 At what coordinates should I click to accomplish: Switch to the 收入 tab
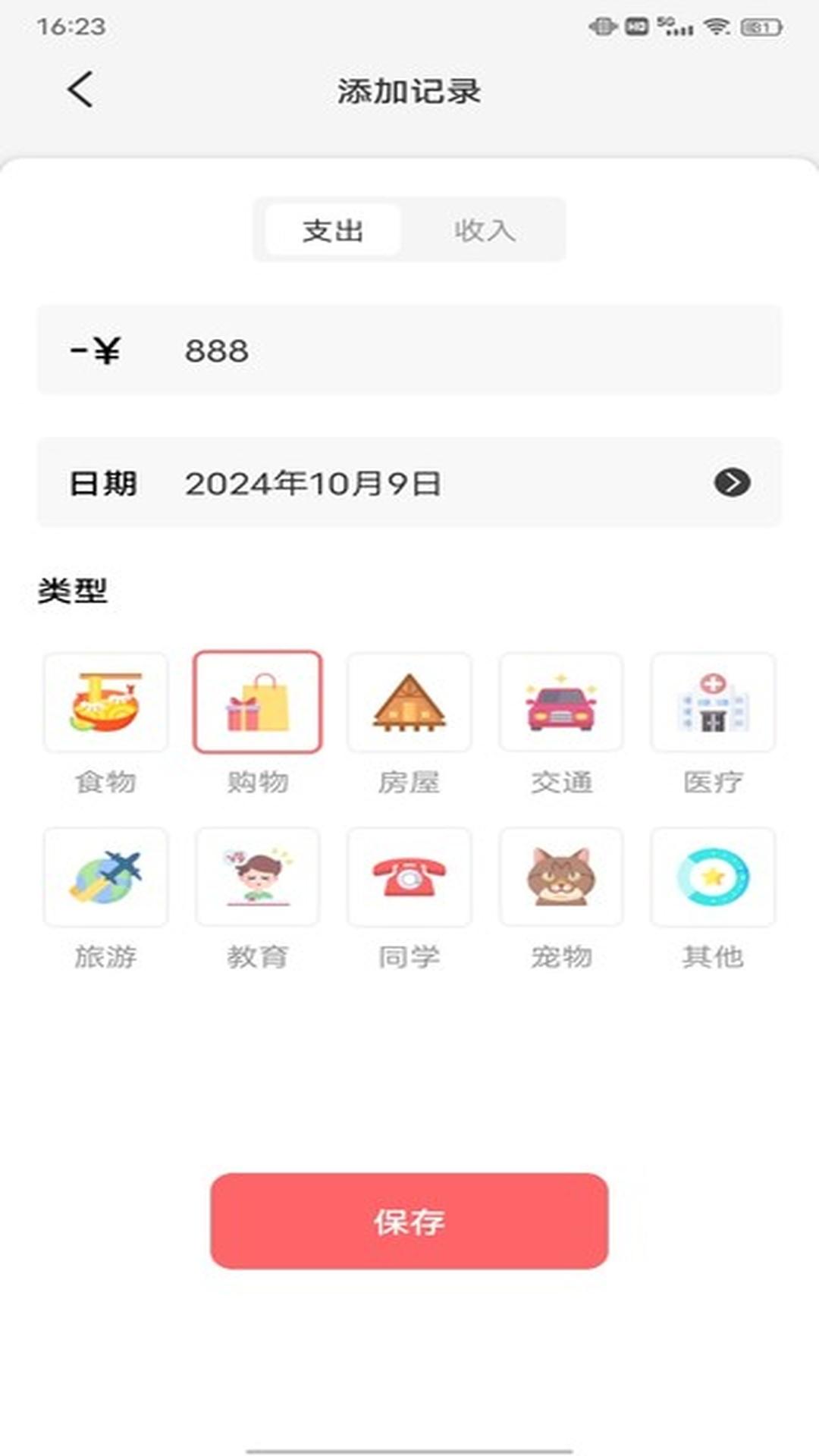[x=485, y=230]
